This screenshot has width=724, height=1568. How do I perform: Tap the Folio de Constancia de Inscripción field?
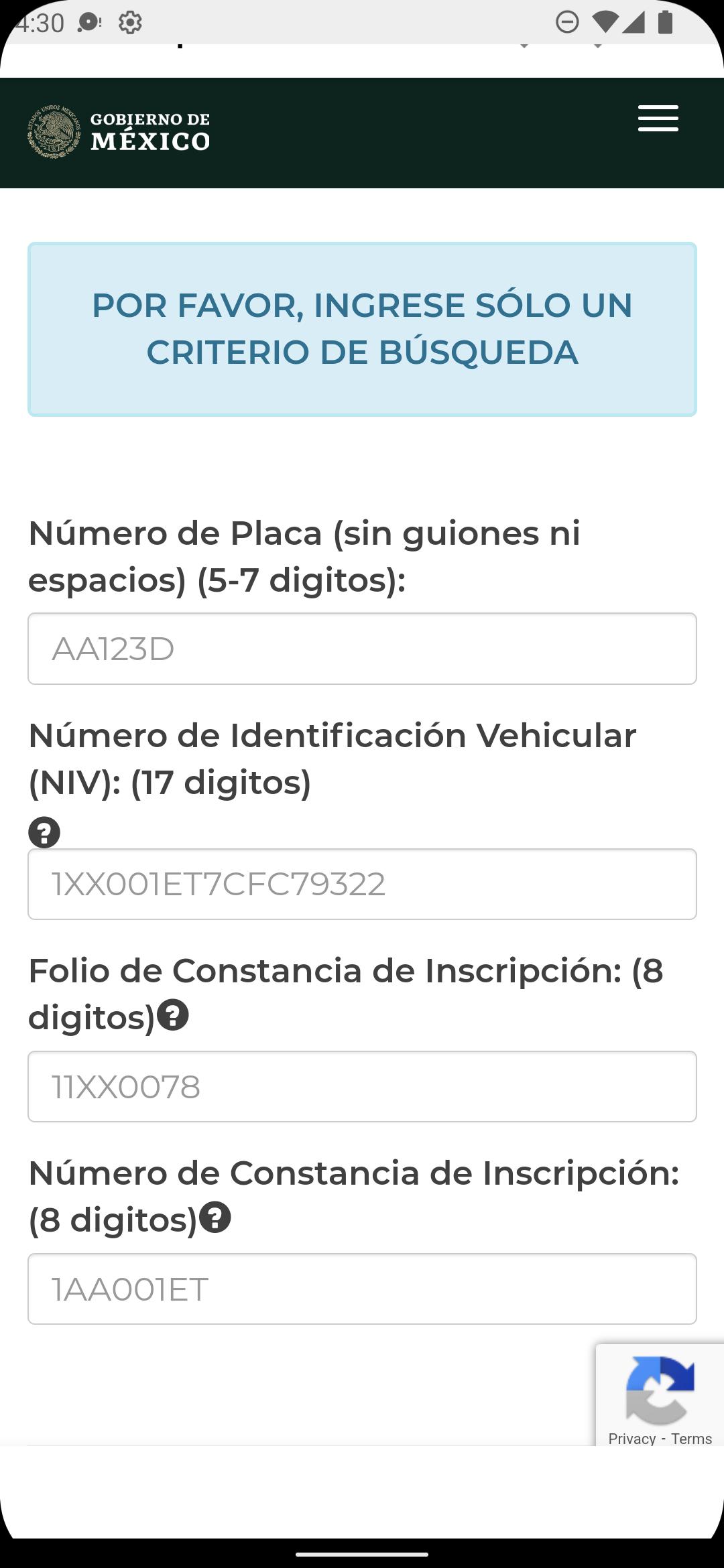(x=362, y=1086)
